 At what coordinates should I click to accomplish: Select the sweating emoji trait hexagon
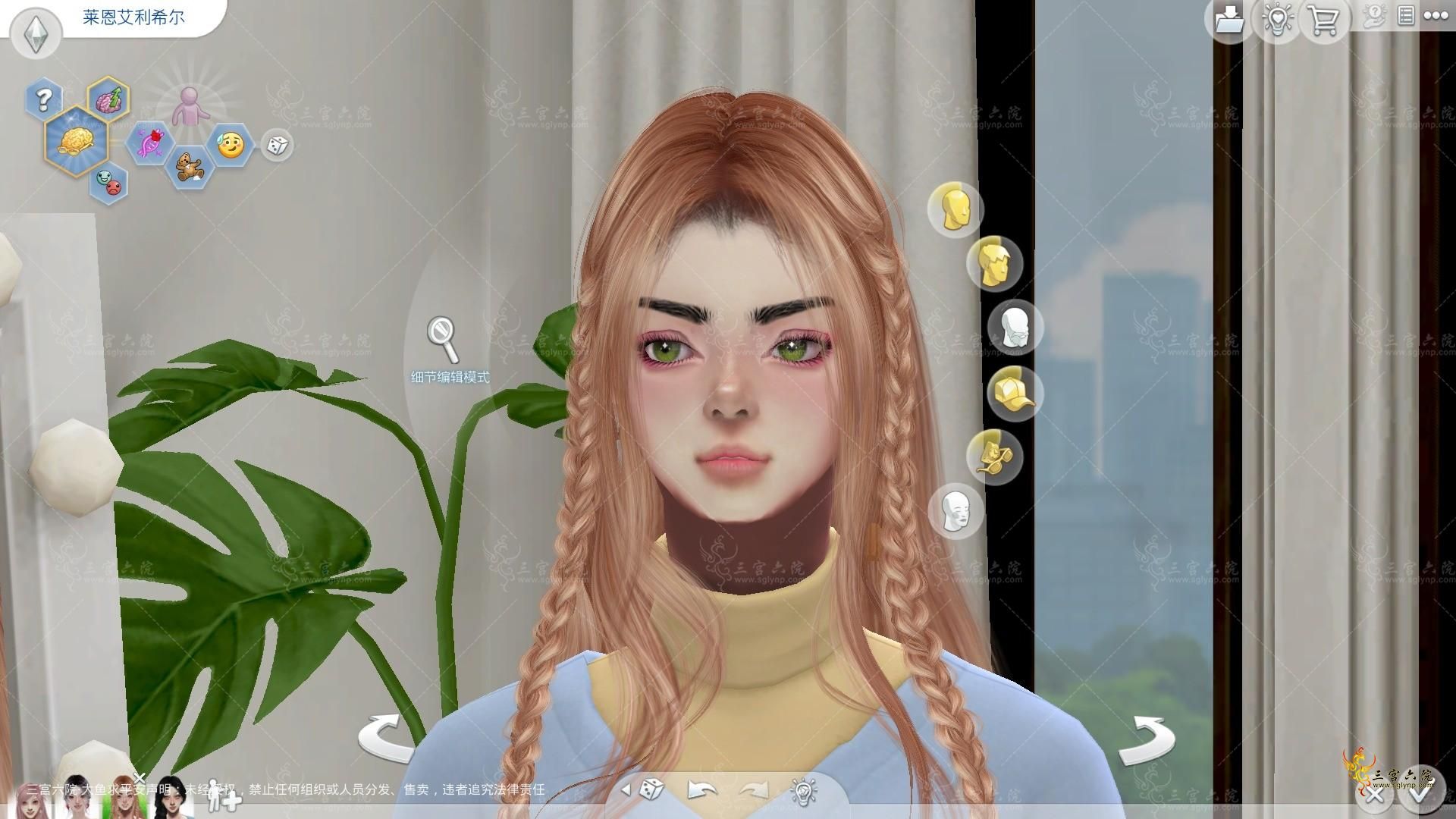(231, 143)
